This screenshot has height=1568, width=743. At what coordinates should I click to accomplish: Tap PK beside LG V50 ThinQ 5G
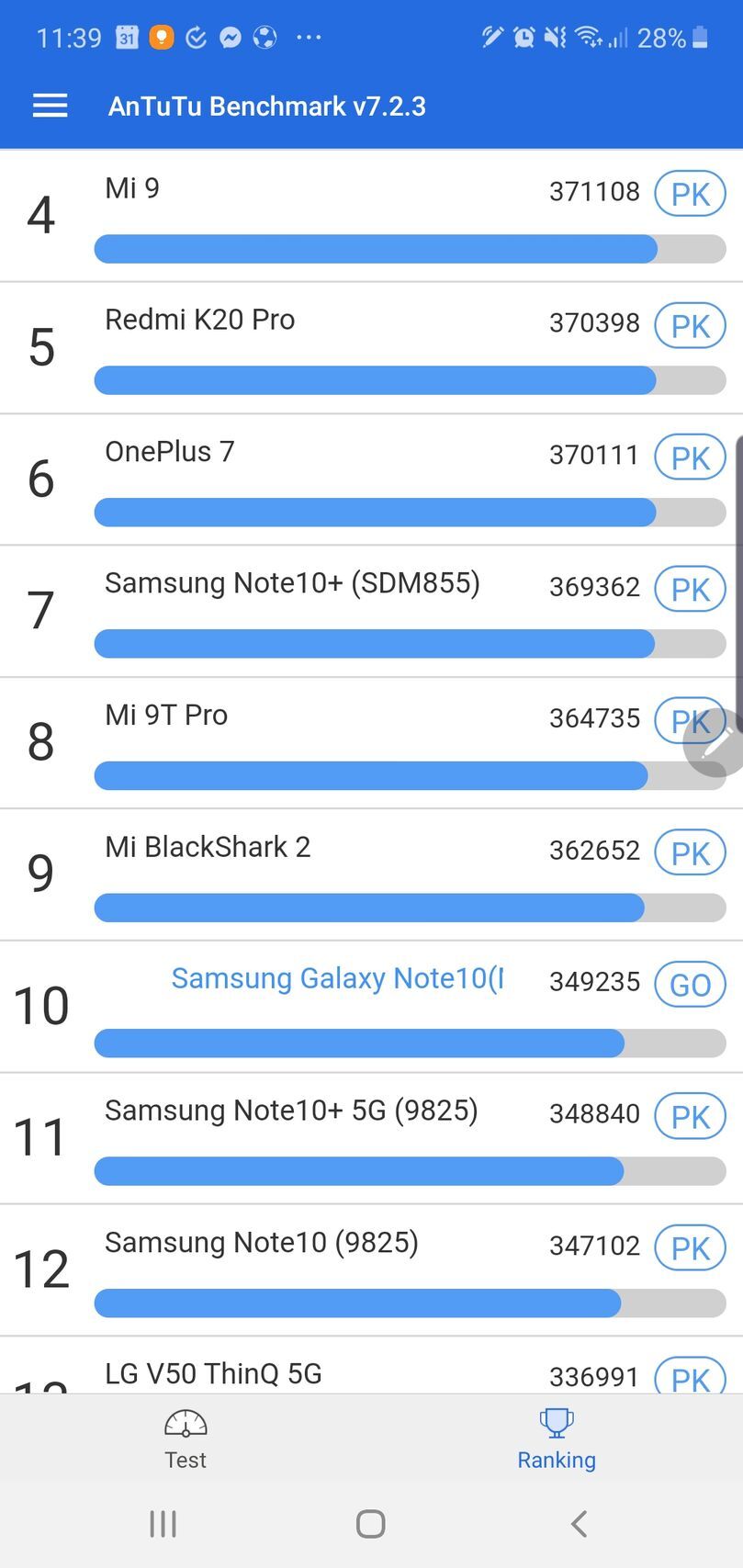pos(690,1376)
